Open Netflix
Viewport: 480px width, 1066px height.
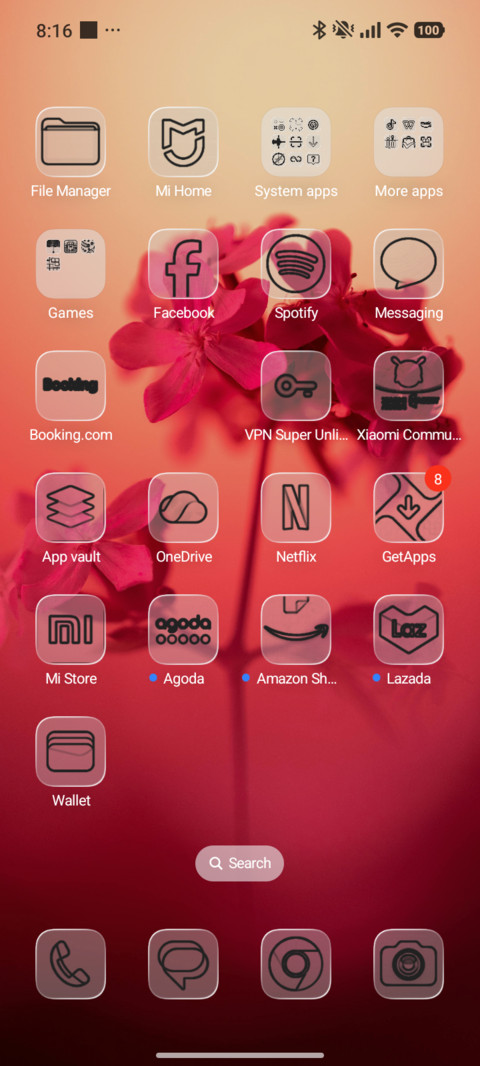(x=296, y=507)
